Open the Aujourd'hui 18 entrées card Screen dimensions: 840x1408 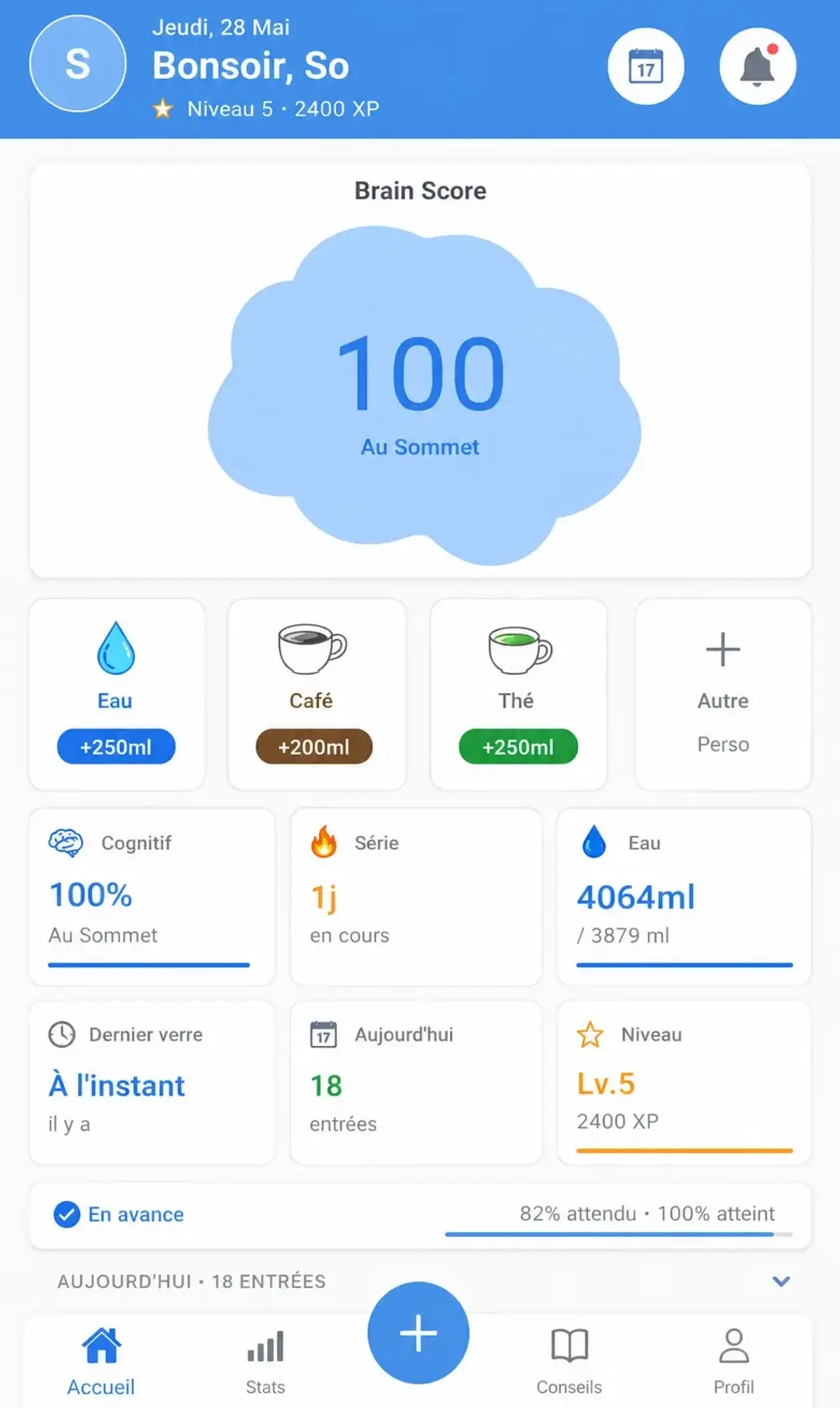tap(416, 1082)
